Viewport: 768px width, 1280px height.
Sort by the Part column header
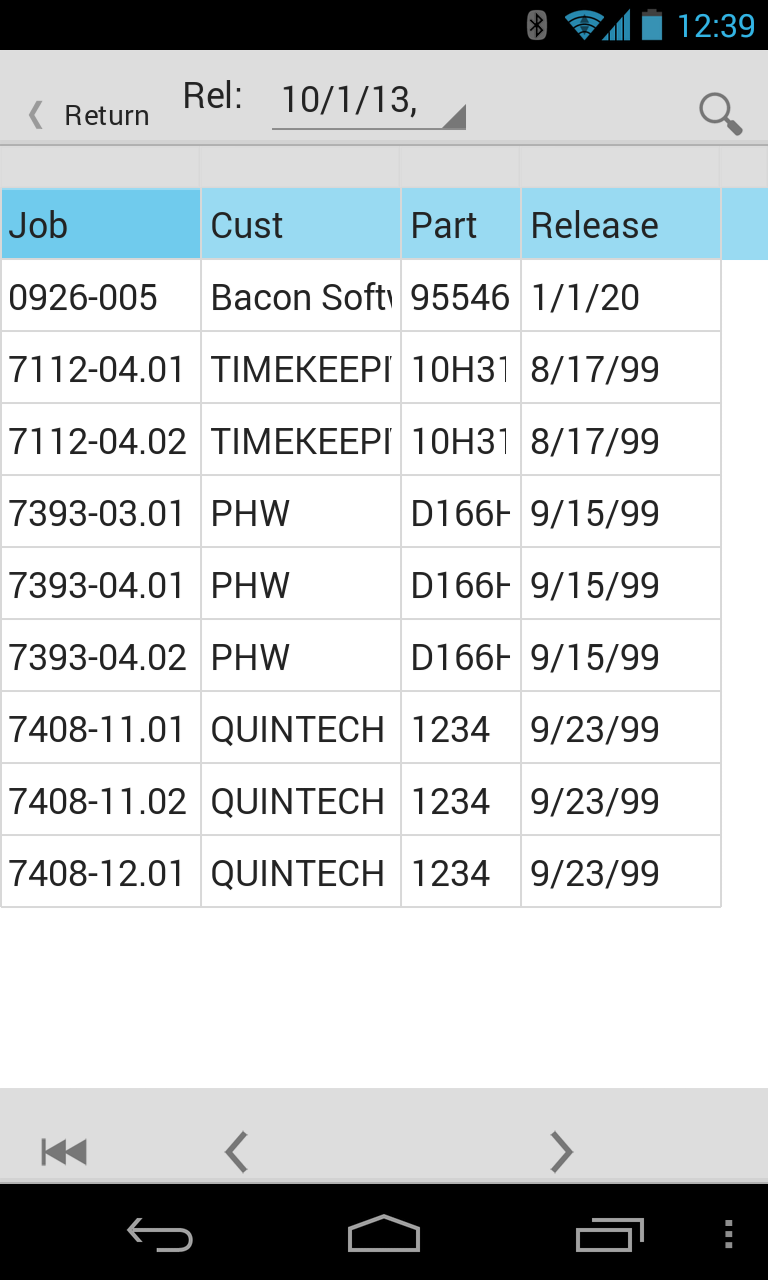tap(460, 225)
